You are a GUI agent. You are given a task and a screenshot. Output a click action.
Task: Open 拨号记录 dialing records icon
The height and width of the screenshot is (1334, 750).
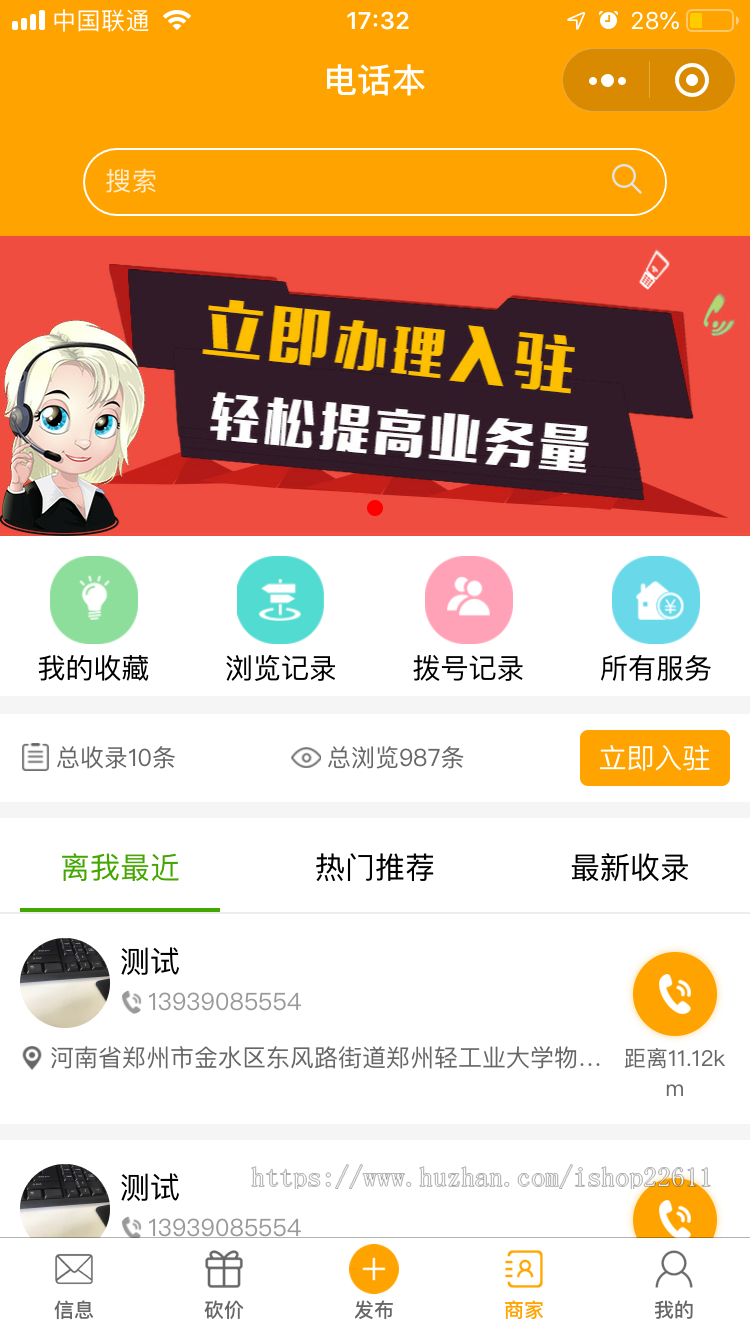469,599
